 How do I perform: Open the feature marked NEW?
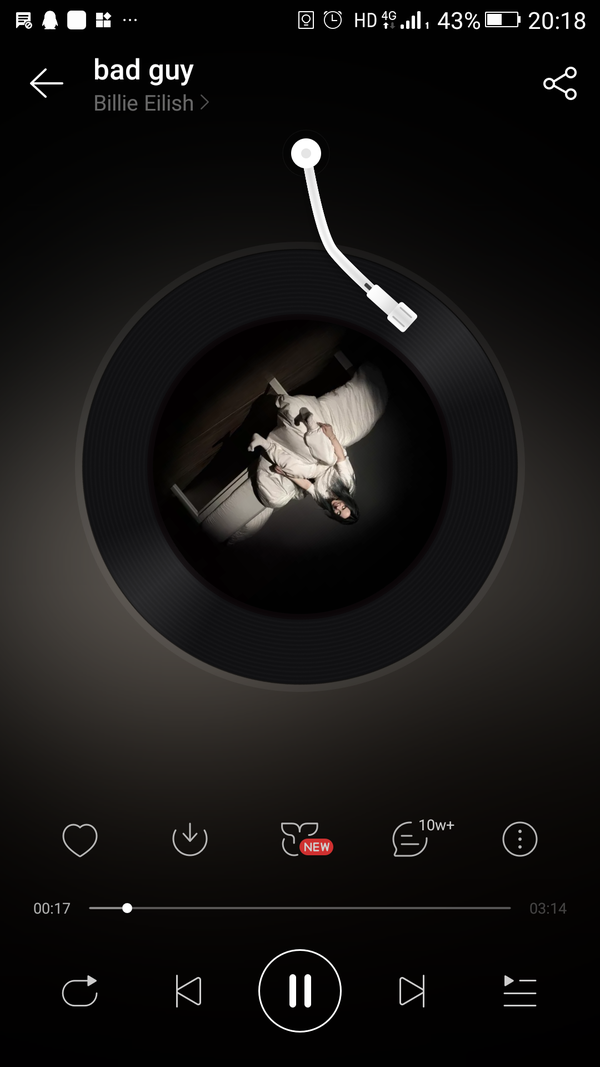click(302, 840)
